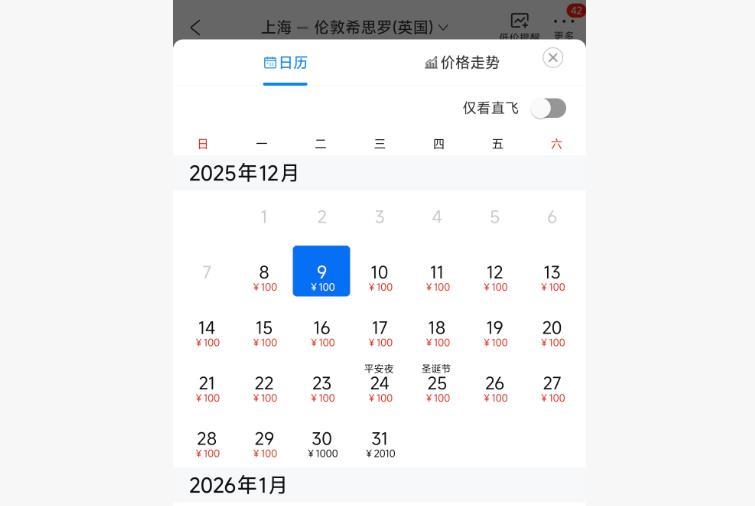Pick 平安夜 December 24
The width and height of the screenshot is (755, 506).
pos(379,385)
